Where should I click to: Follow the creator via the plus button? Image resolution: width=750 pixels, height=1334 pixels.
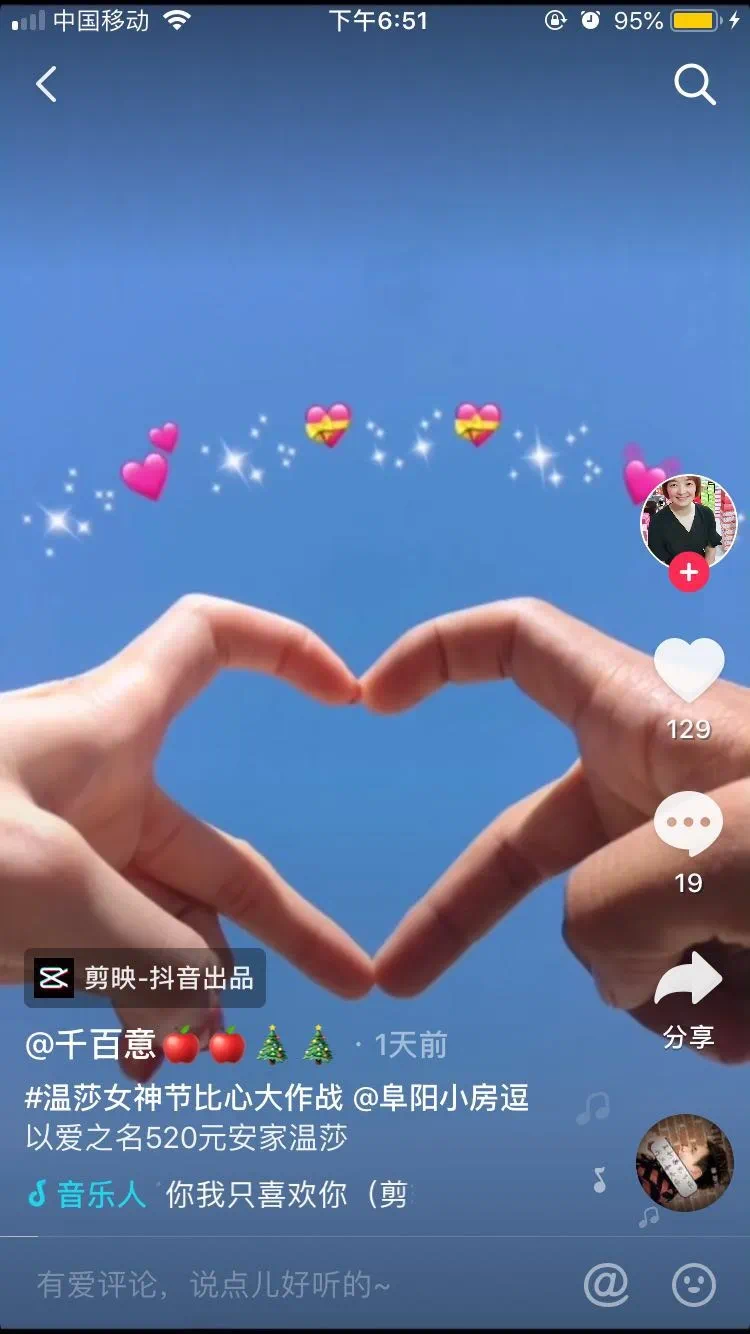[689, 572]
